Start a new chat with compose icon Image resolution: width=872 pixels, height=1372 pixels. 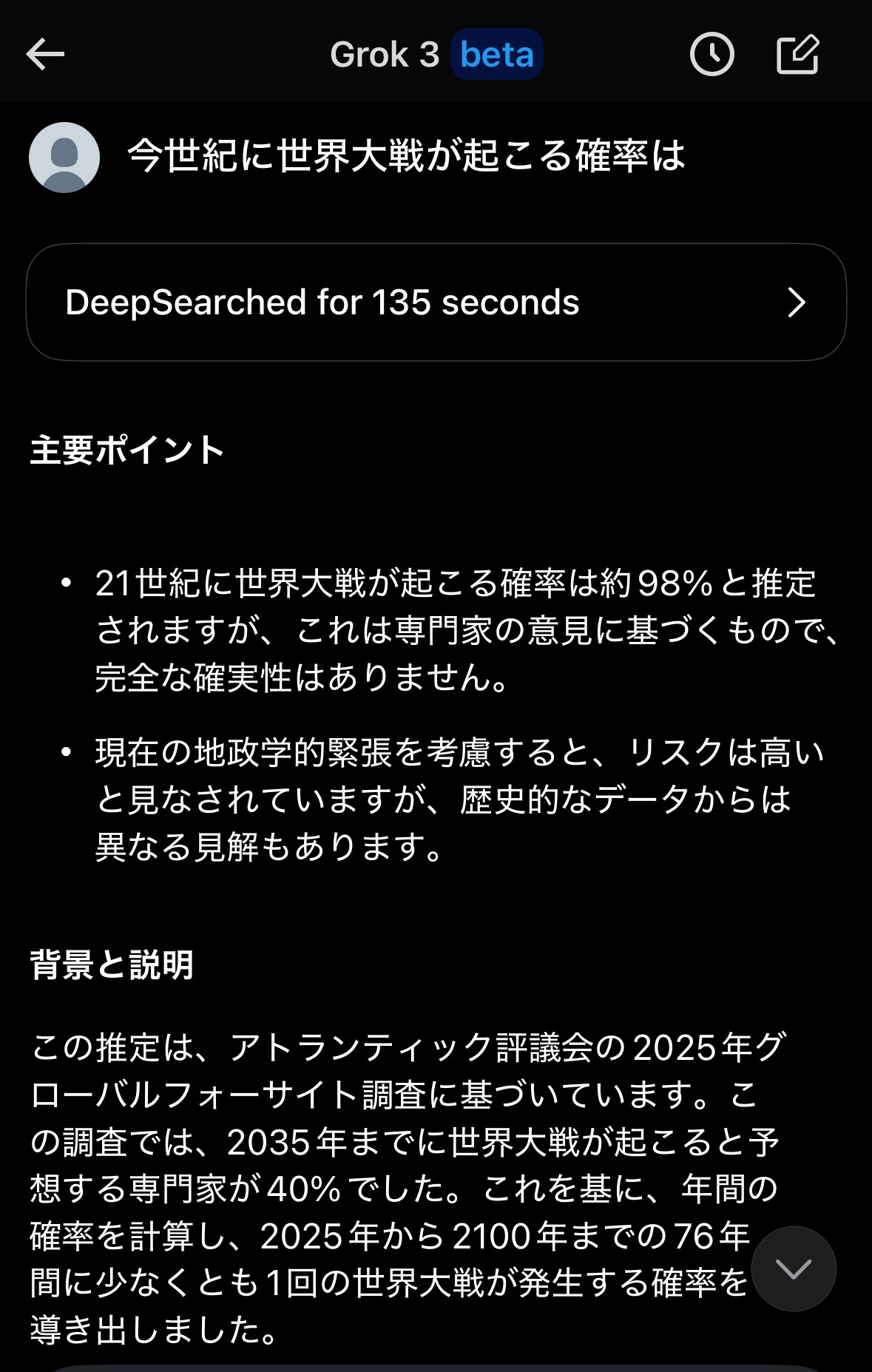(x=797, y=54)
